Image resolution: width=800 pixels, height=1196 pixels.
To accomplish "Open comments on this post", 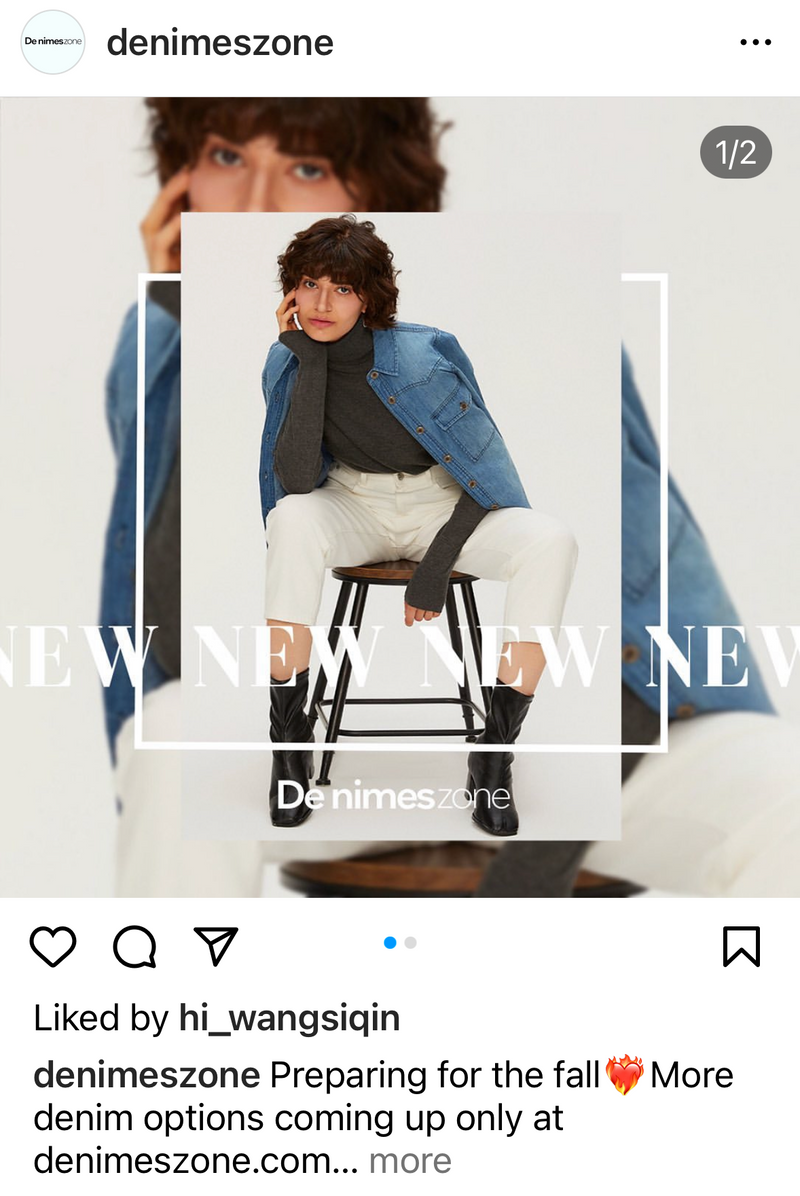I will coord(134,946).
